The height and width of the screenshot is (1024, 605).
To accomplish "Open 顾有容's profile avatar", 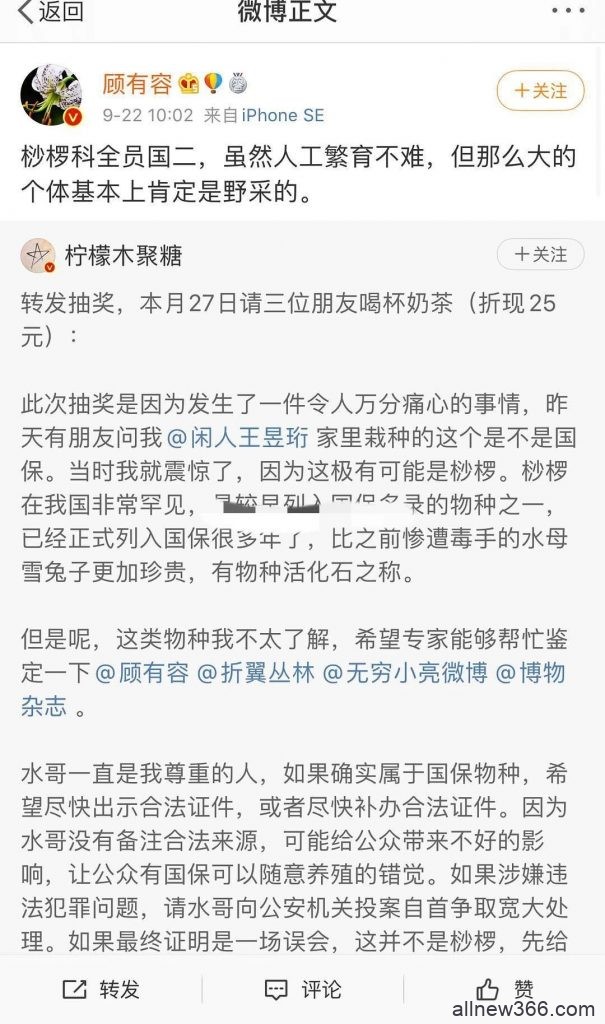I will click(x=51, y=96).
